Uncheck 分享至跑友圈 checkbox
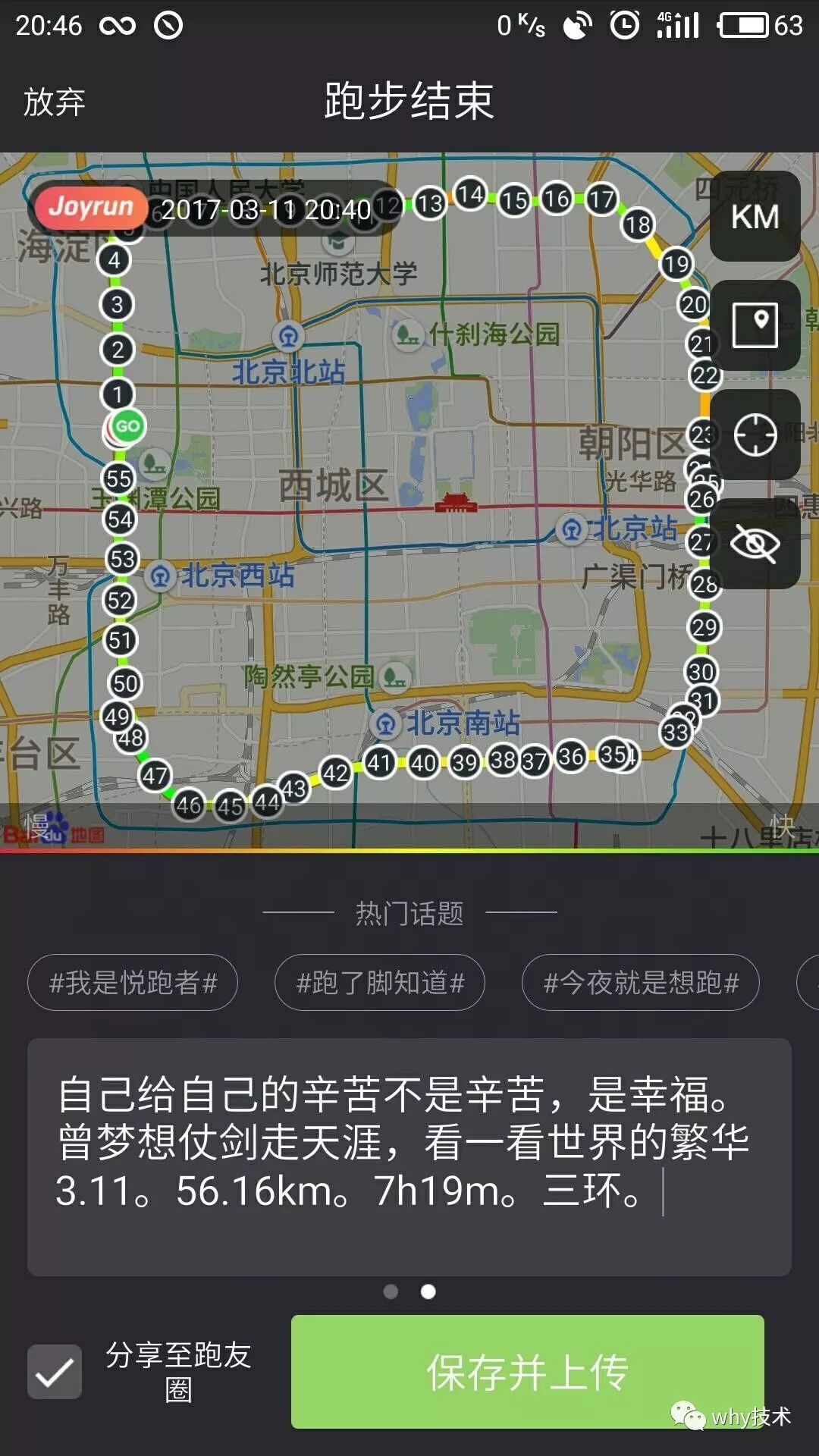The width and height of the screenshot is (819, 1456). coord(55,1372)
